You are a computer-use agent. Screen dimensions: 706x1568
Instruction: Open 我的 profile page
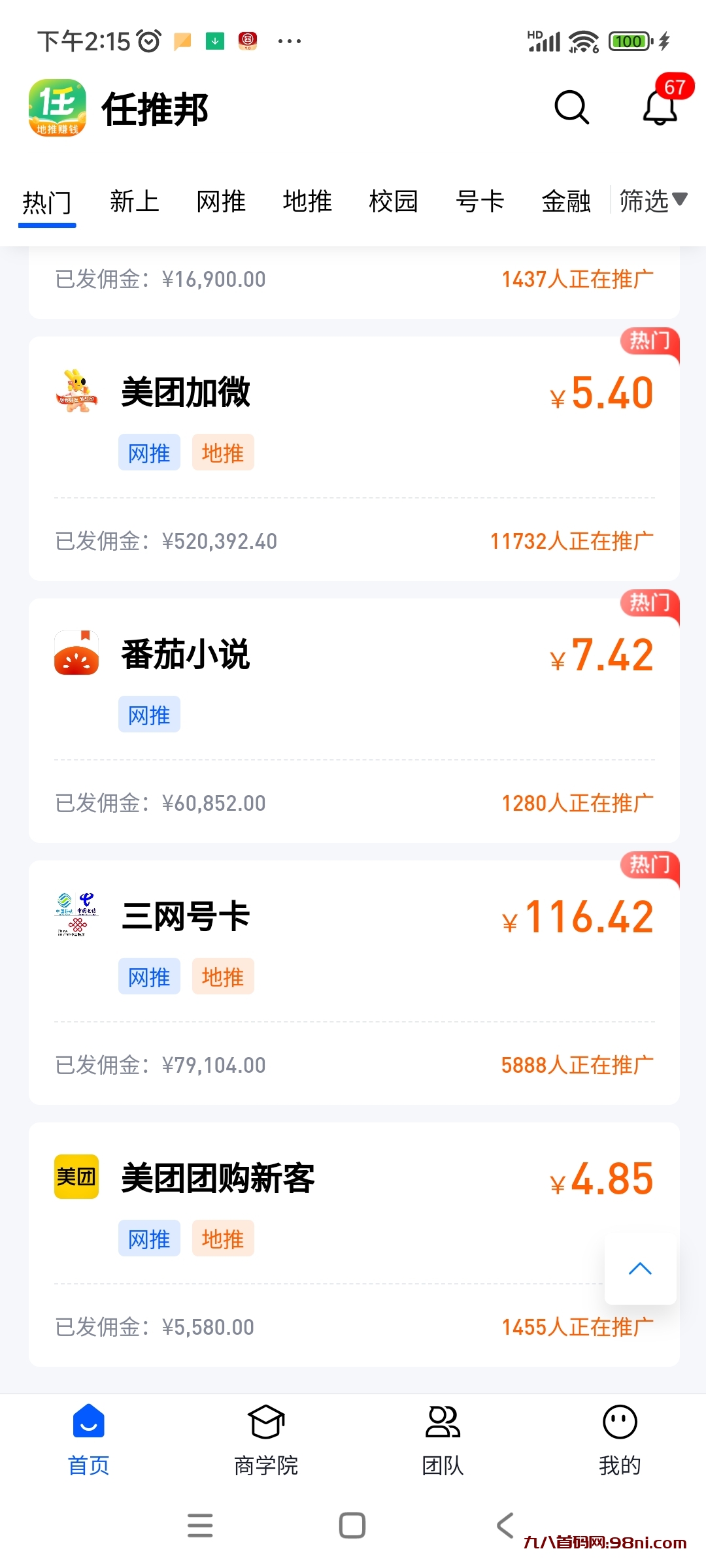(620, 1450)
